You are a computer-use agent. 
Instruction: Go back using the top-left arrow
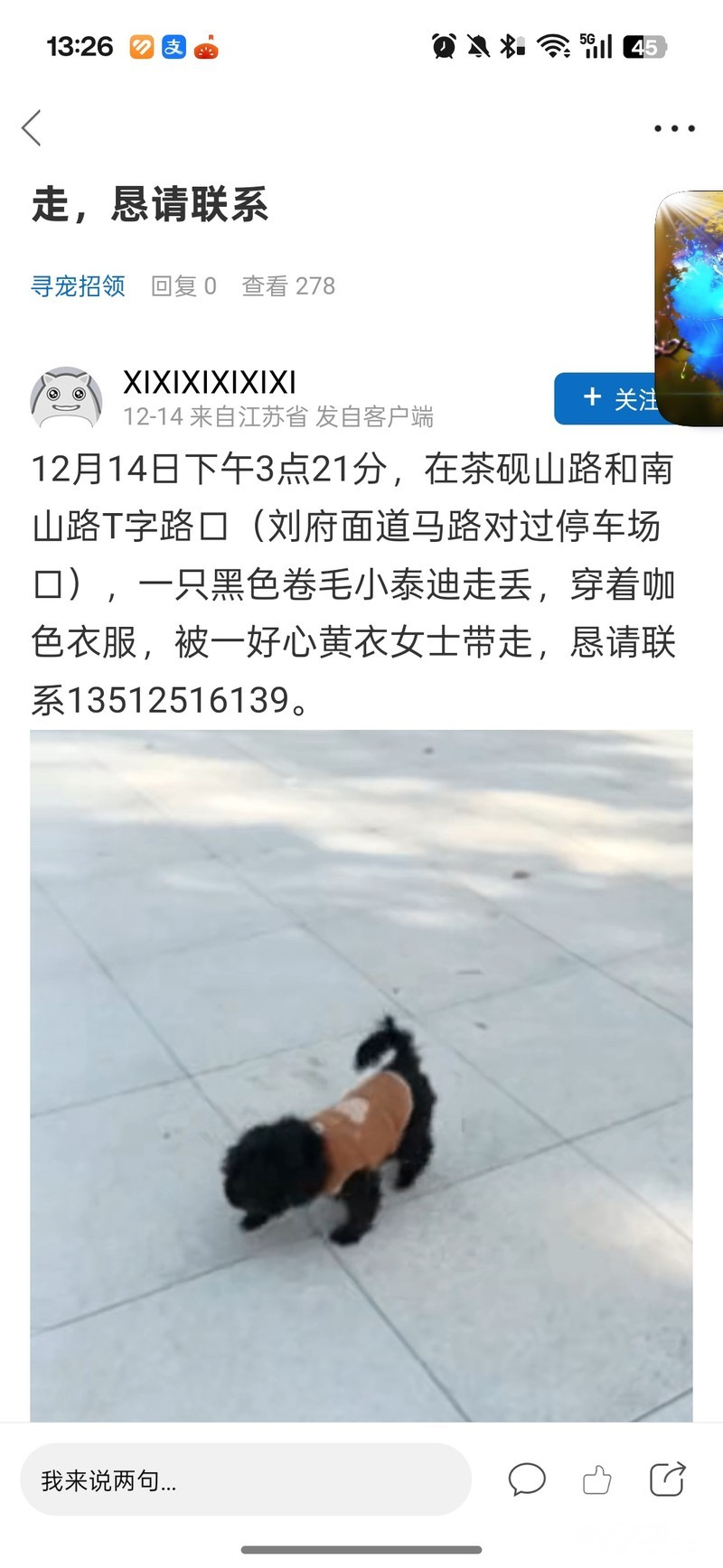33,128
